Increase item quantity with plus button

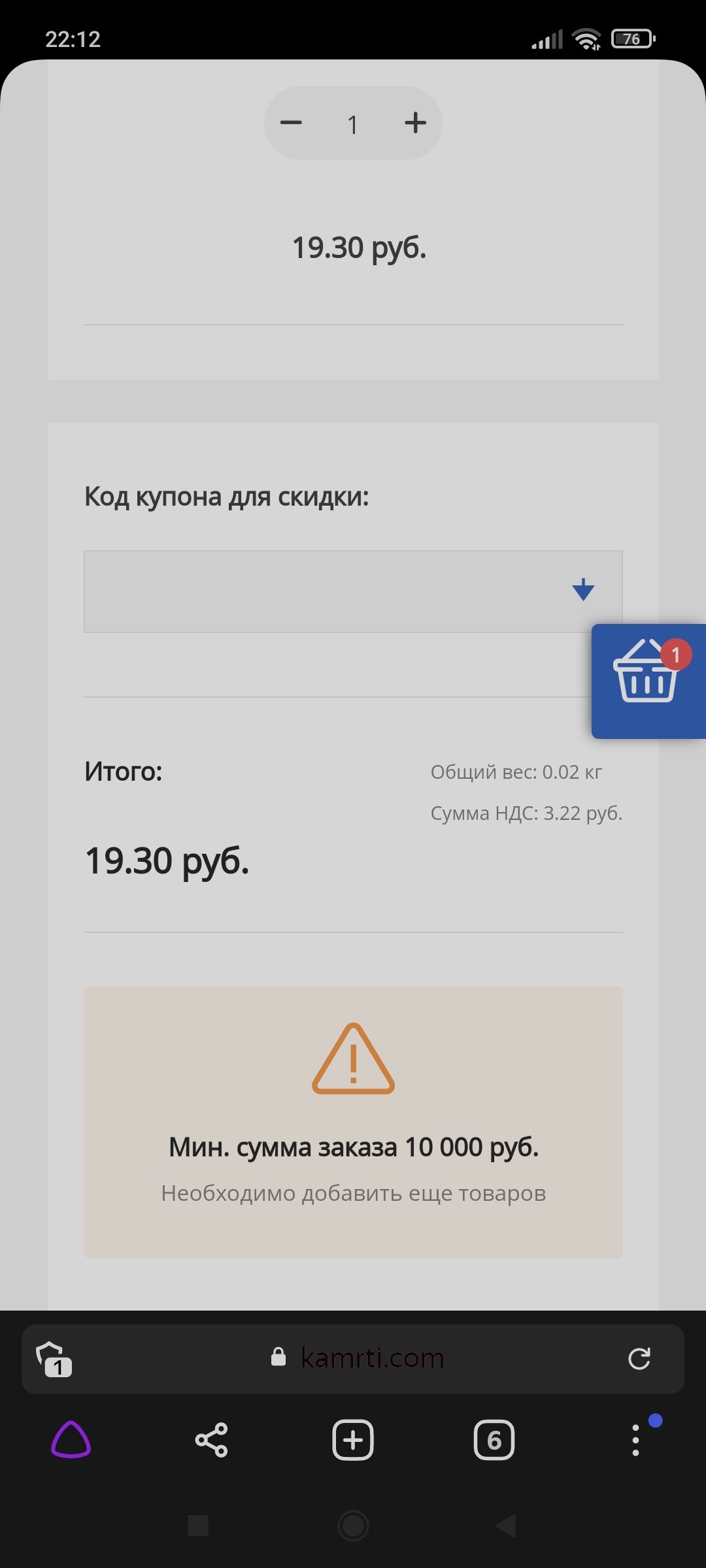click(x=415, y=123)
